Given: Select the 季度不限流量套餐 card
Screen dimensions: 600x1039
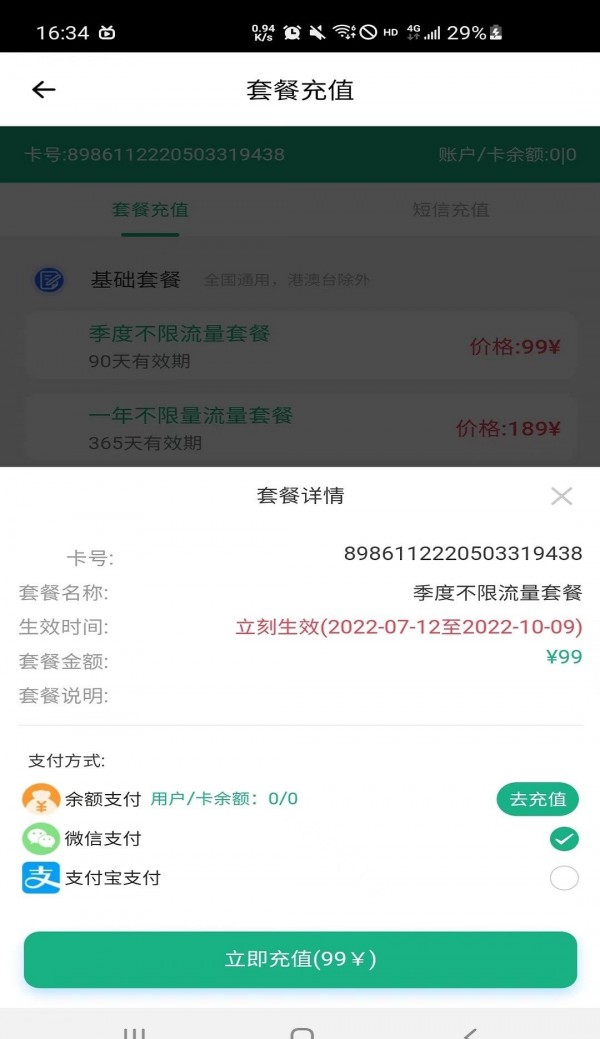Looking at the screenshot, I should (300, 346).
